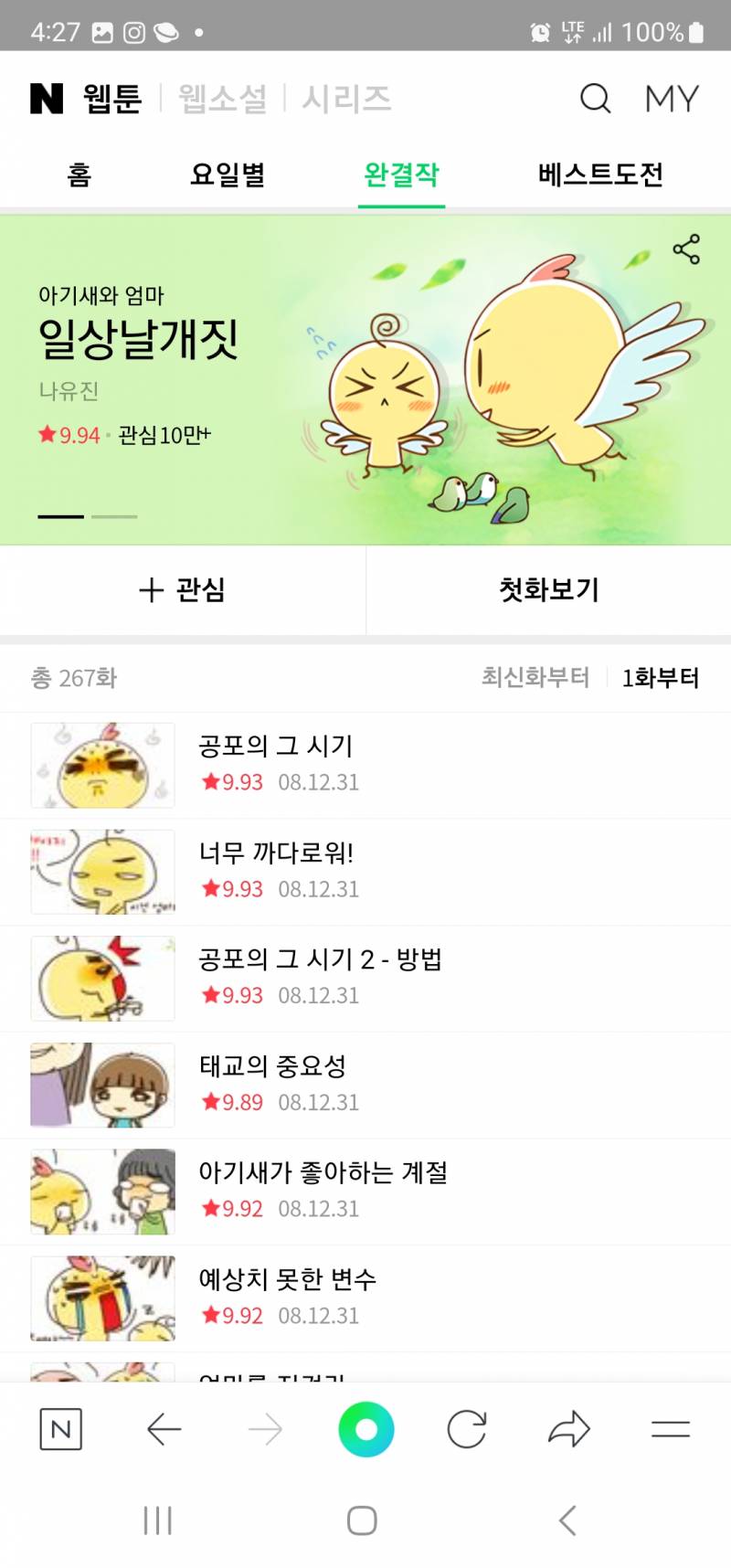Switch to the 베스트도전 tab

[x=599, y=175]
